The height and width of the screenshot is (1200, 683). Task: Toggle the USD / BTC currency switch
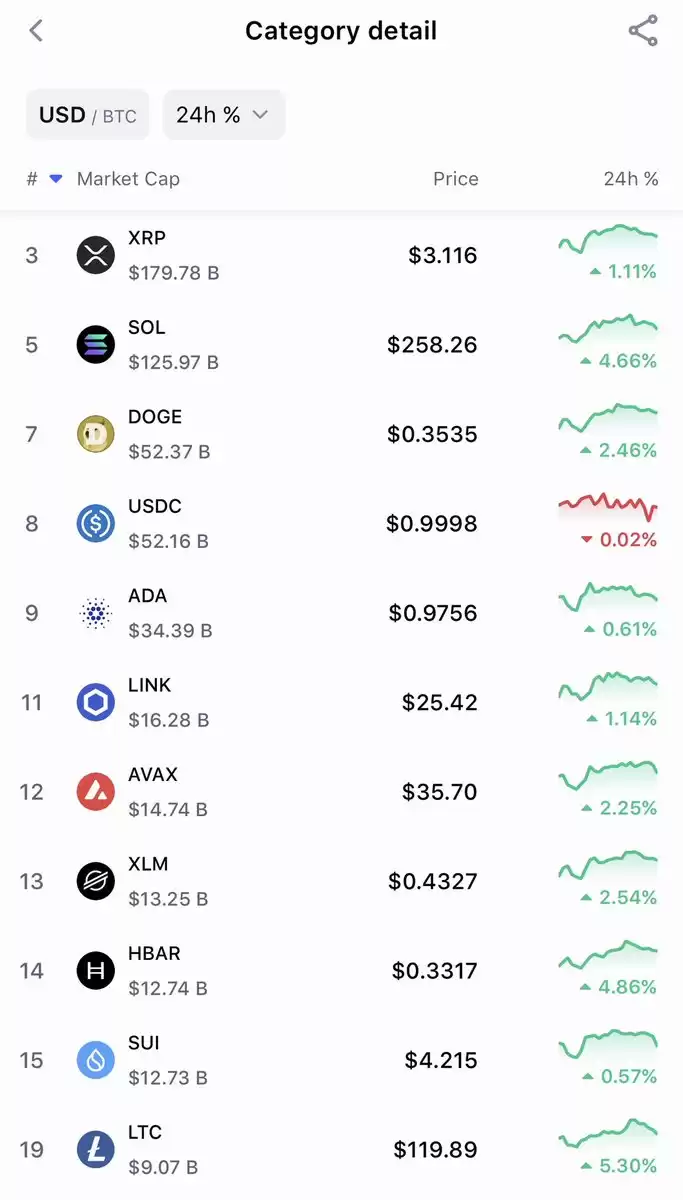88,115
